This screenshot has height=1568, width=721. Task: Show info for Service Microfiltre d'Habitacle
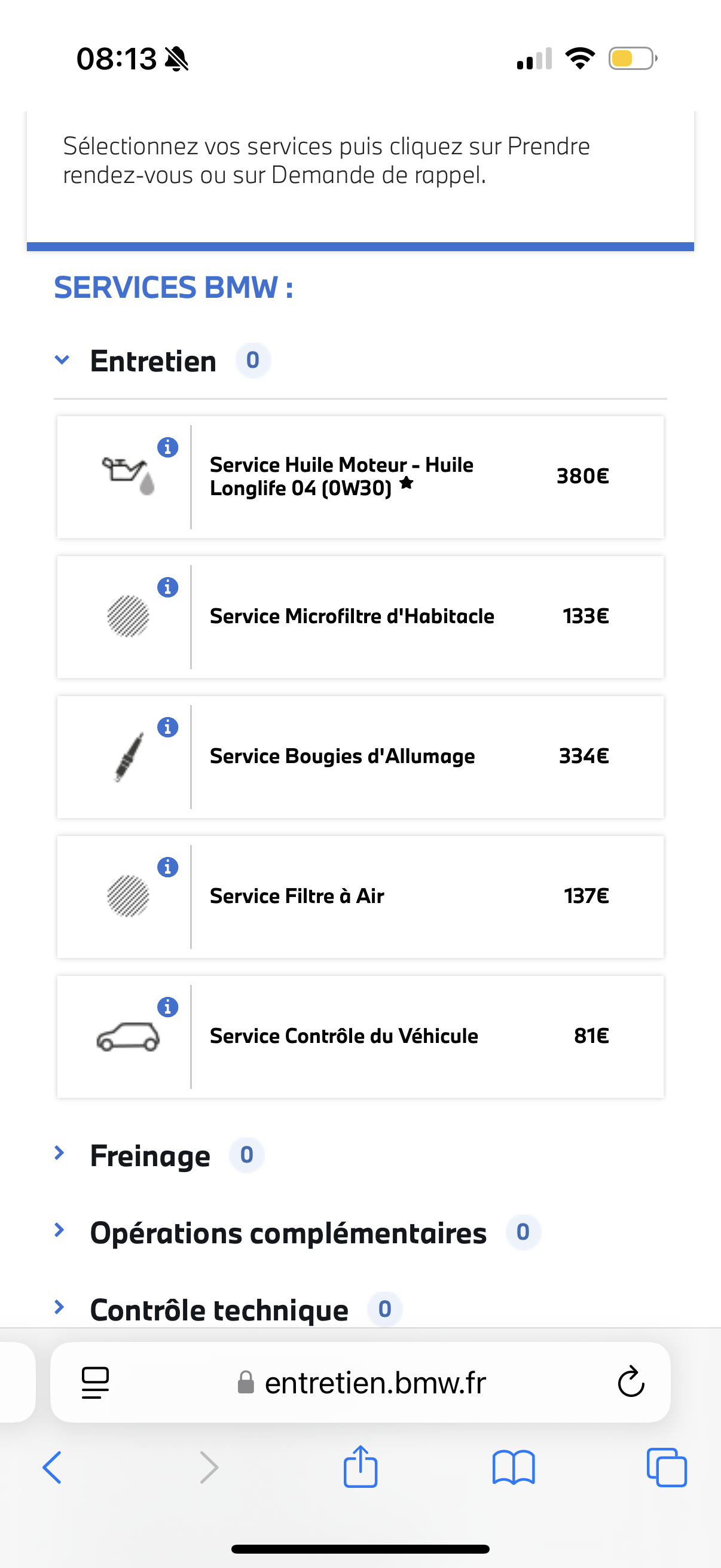(168, 587)
